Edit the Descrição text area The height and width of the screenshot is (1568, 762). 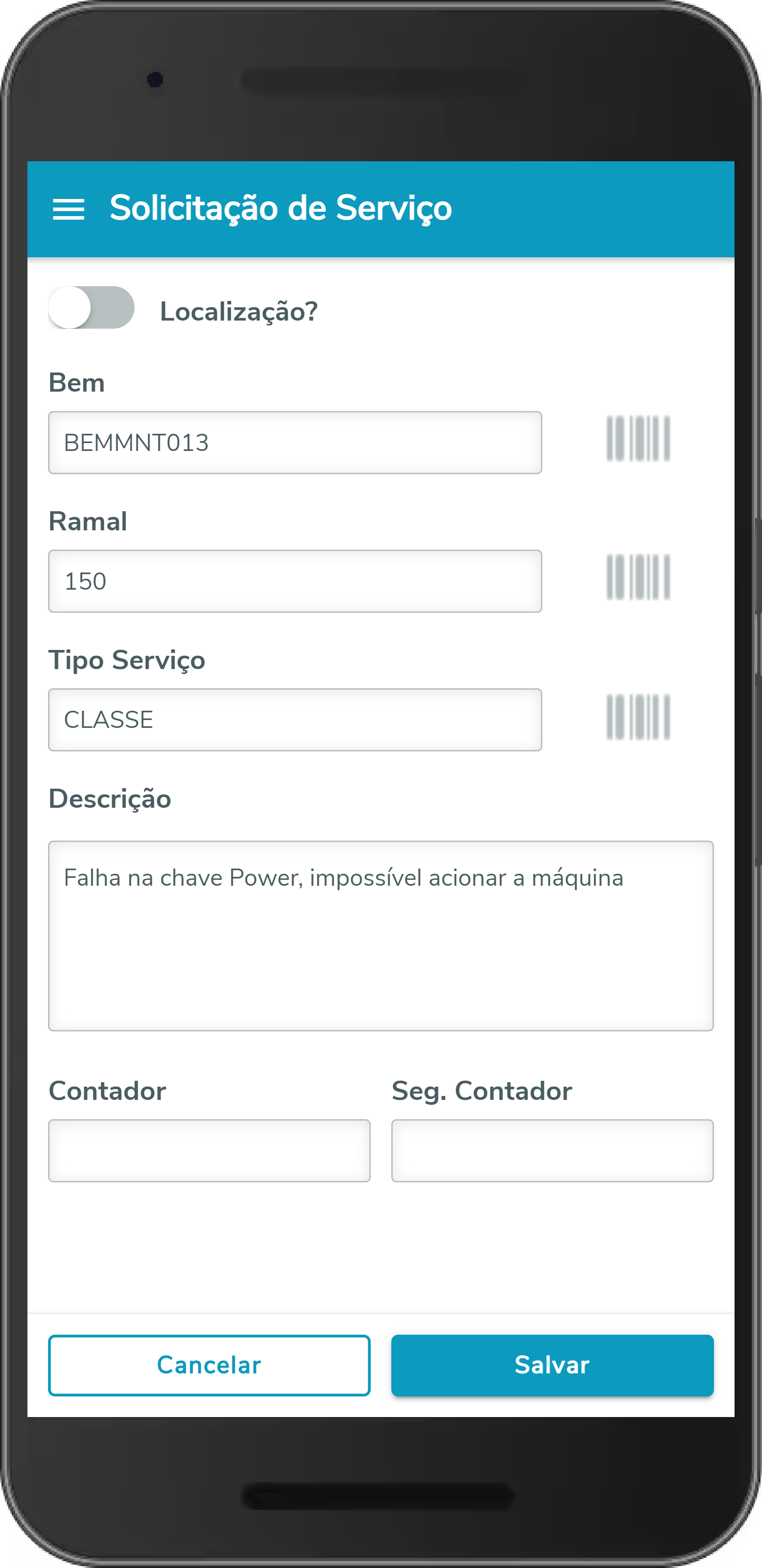(x=381, y=936)
